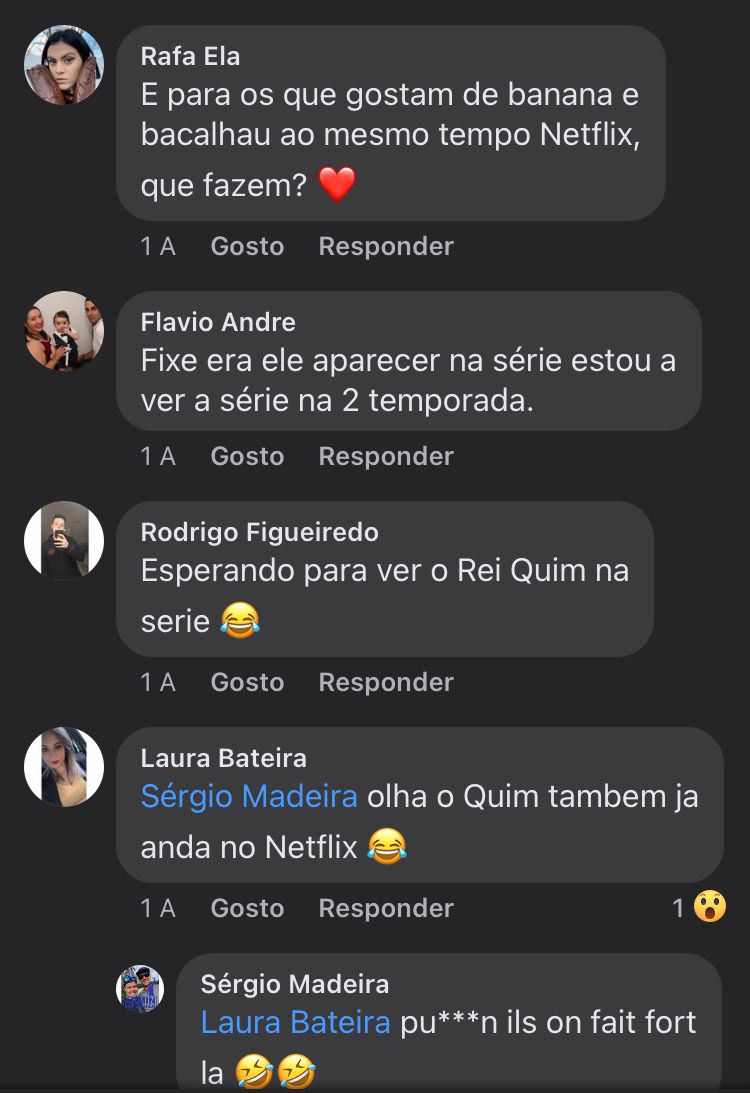This screenshot has height=1093, width=750.
Task: Open profile via the name Rodrigo Figueiredo
Action: tap(260, 533)
